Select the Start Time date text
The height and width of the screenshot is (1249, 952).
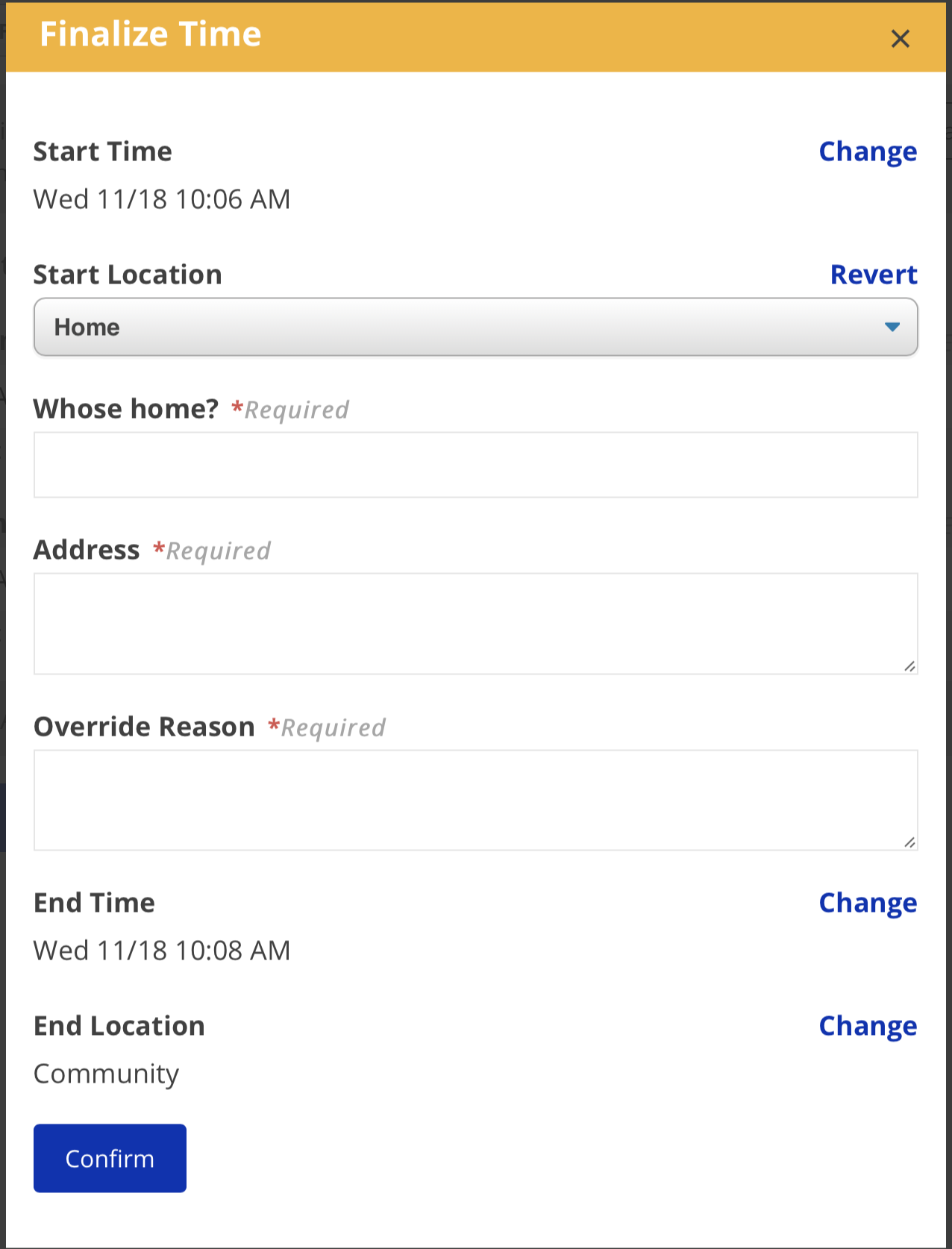161,198
